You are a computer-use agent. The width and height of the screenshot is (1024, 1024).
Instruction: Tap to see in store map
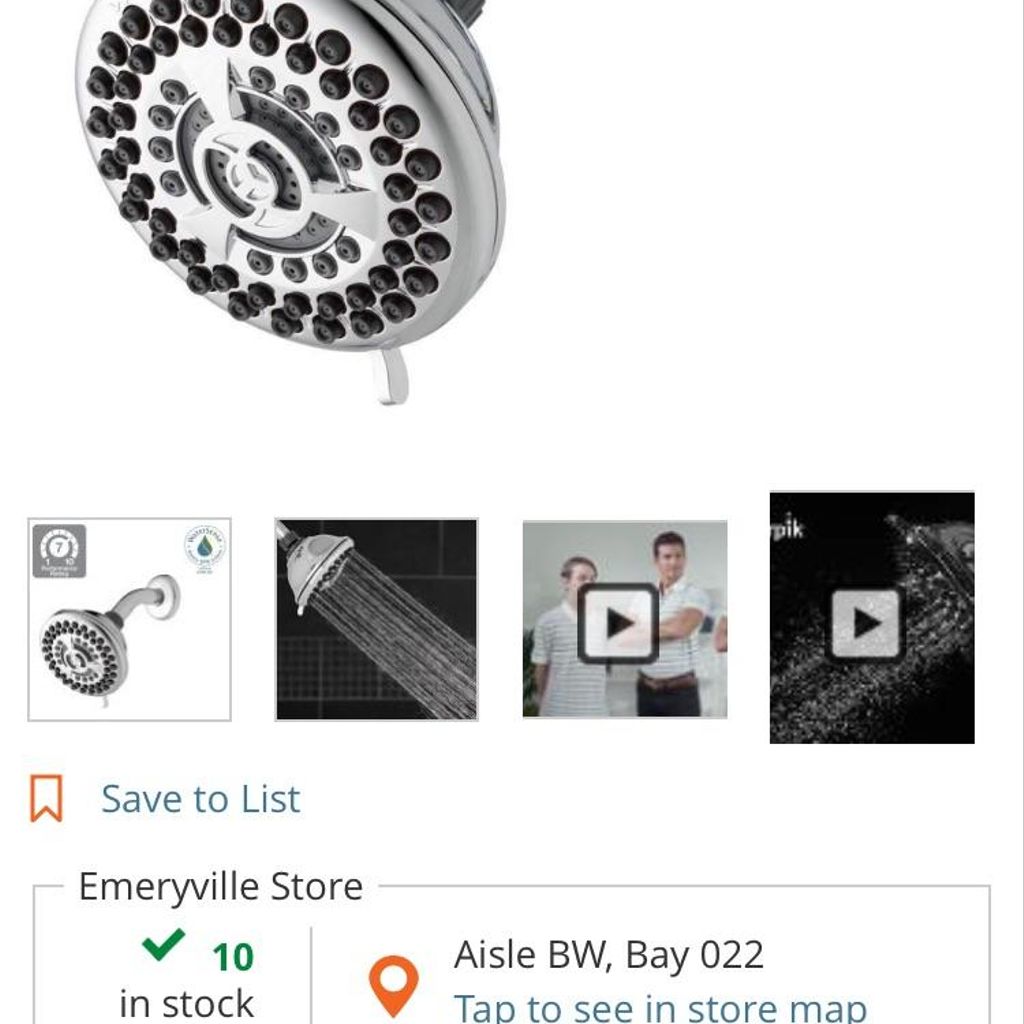(660, 1006)
